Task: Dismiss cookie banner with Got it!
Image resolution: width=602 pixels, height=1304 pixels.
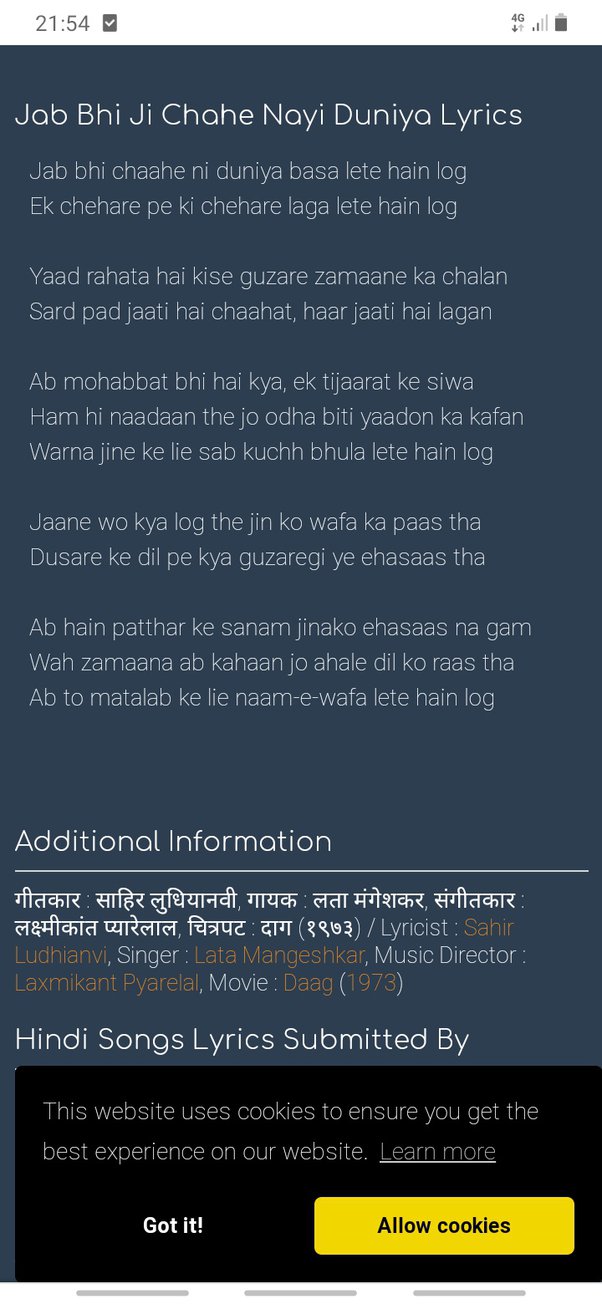Action: 173,1225
